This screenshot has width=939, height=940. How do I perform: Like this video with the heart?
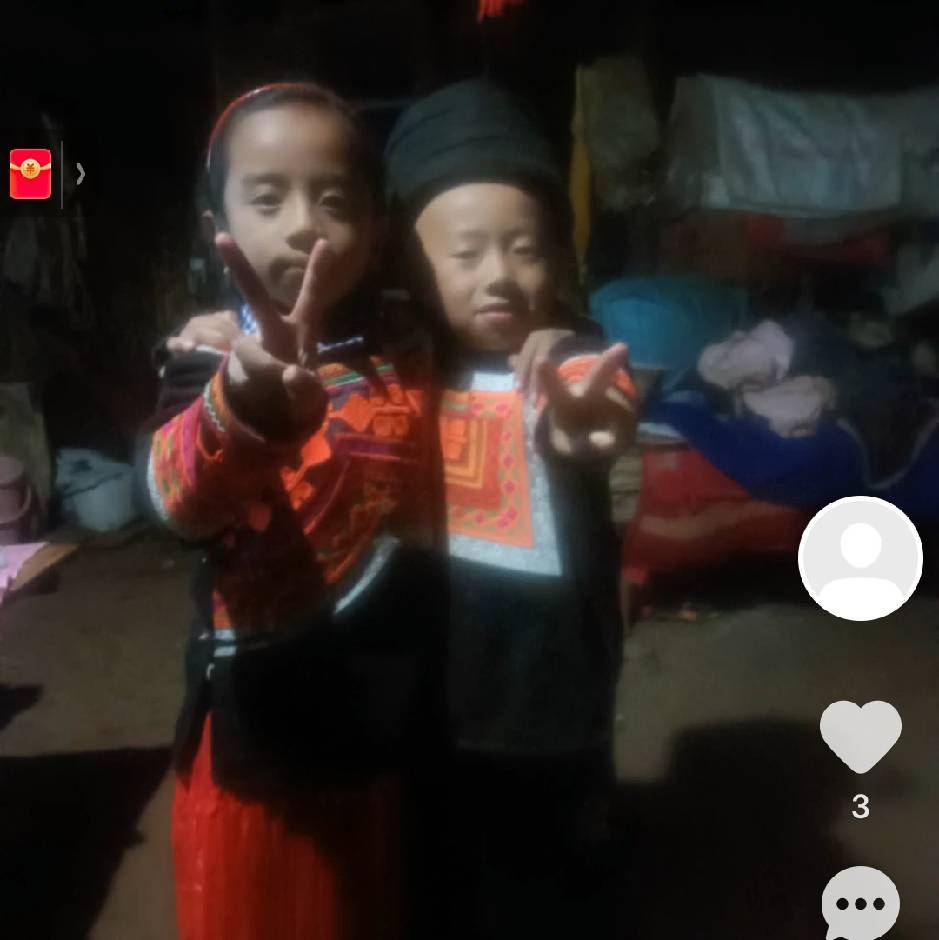[860, 736]
